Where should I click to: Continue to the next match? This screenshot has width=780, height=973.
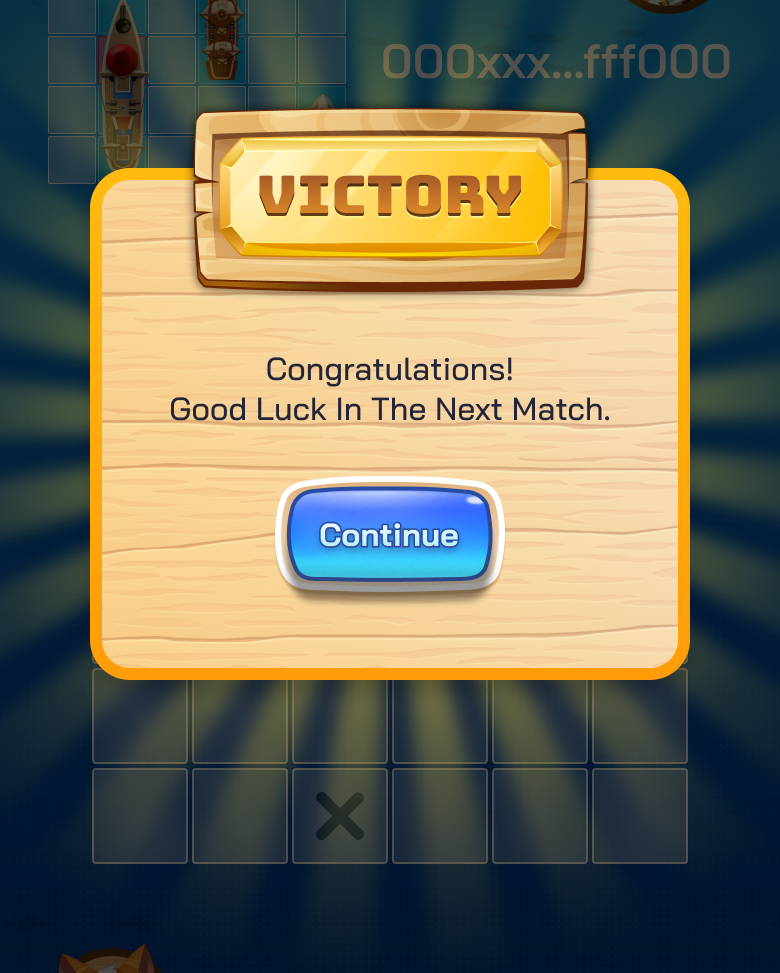pyautogui.click(x=389, y=536)
